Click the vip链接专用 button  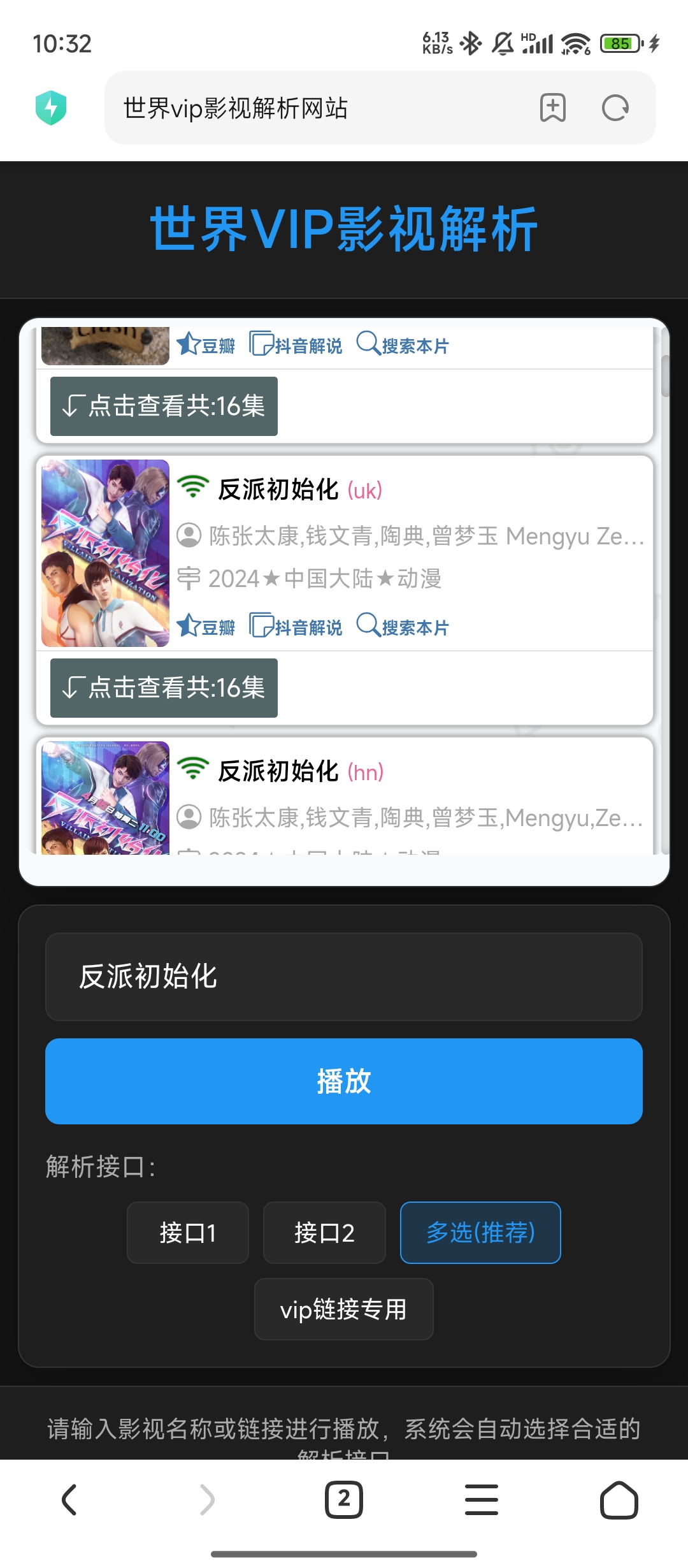pyautogui.click(x=343, y=1309)
